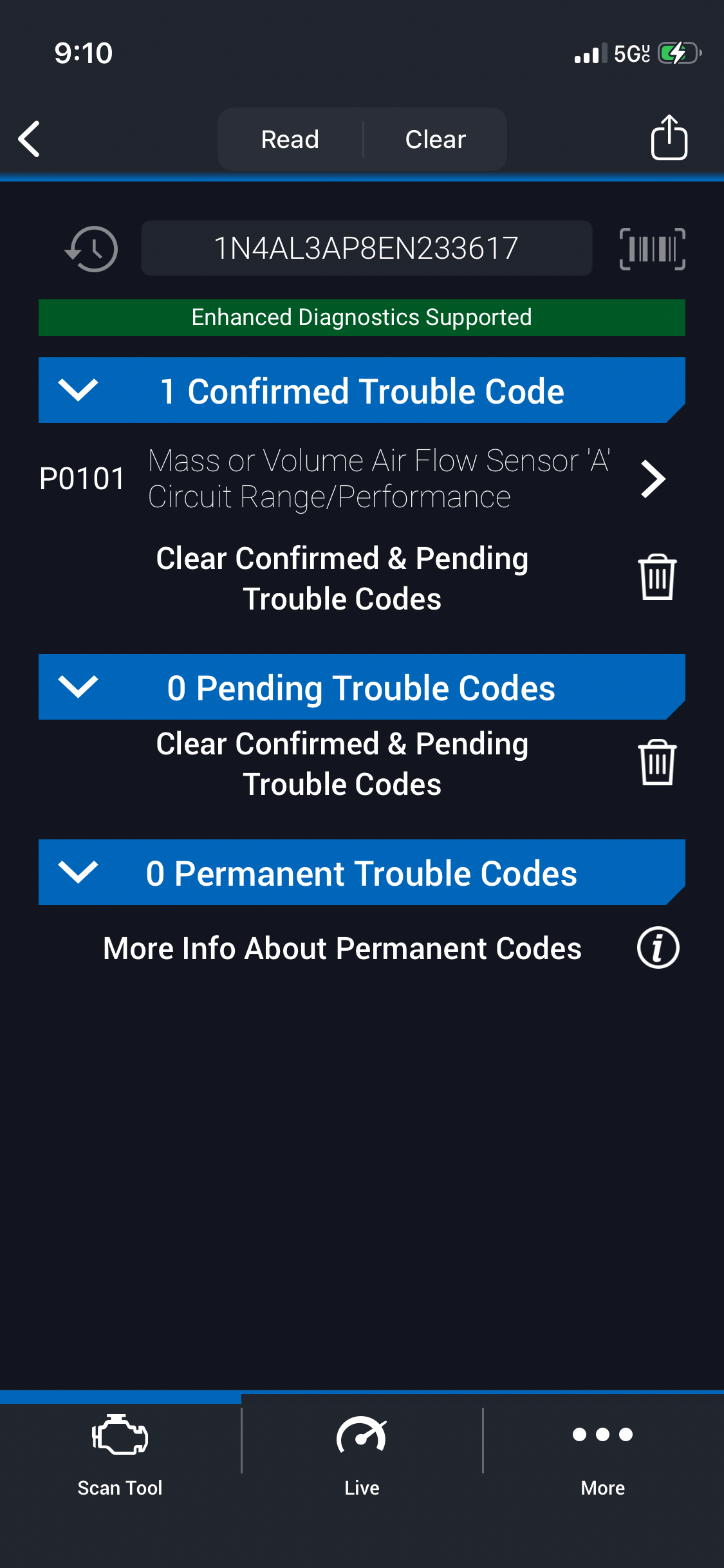Image resolution: width=724 pixels, height=1568 pixels.
Task: Scan VIN with the barcode icon
Action: click(652, 248)
